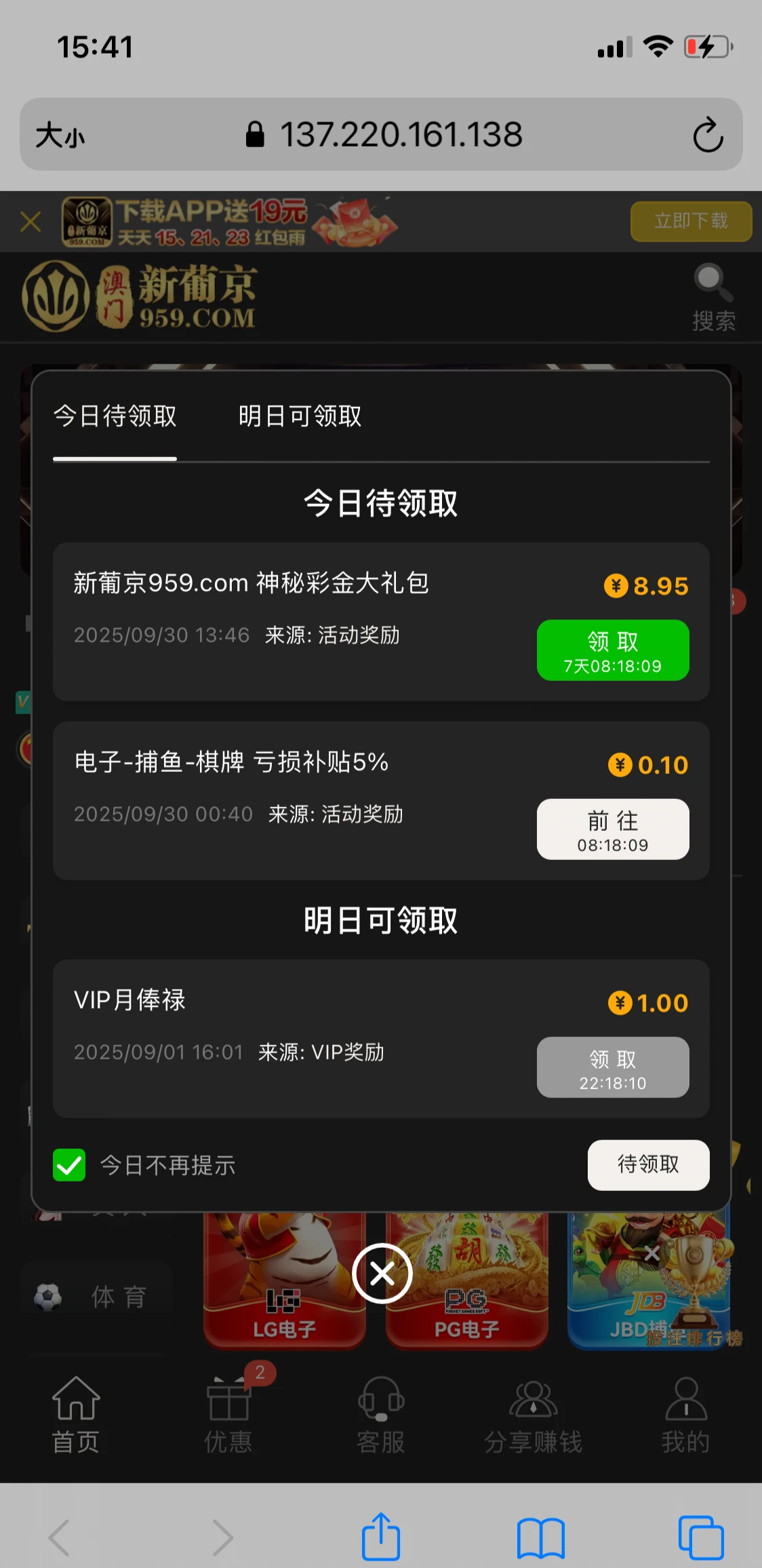This screenshot has width=762, height=1568.
Task: Open the 待领取 button
Action: (648, 1164)
